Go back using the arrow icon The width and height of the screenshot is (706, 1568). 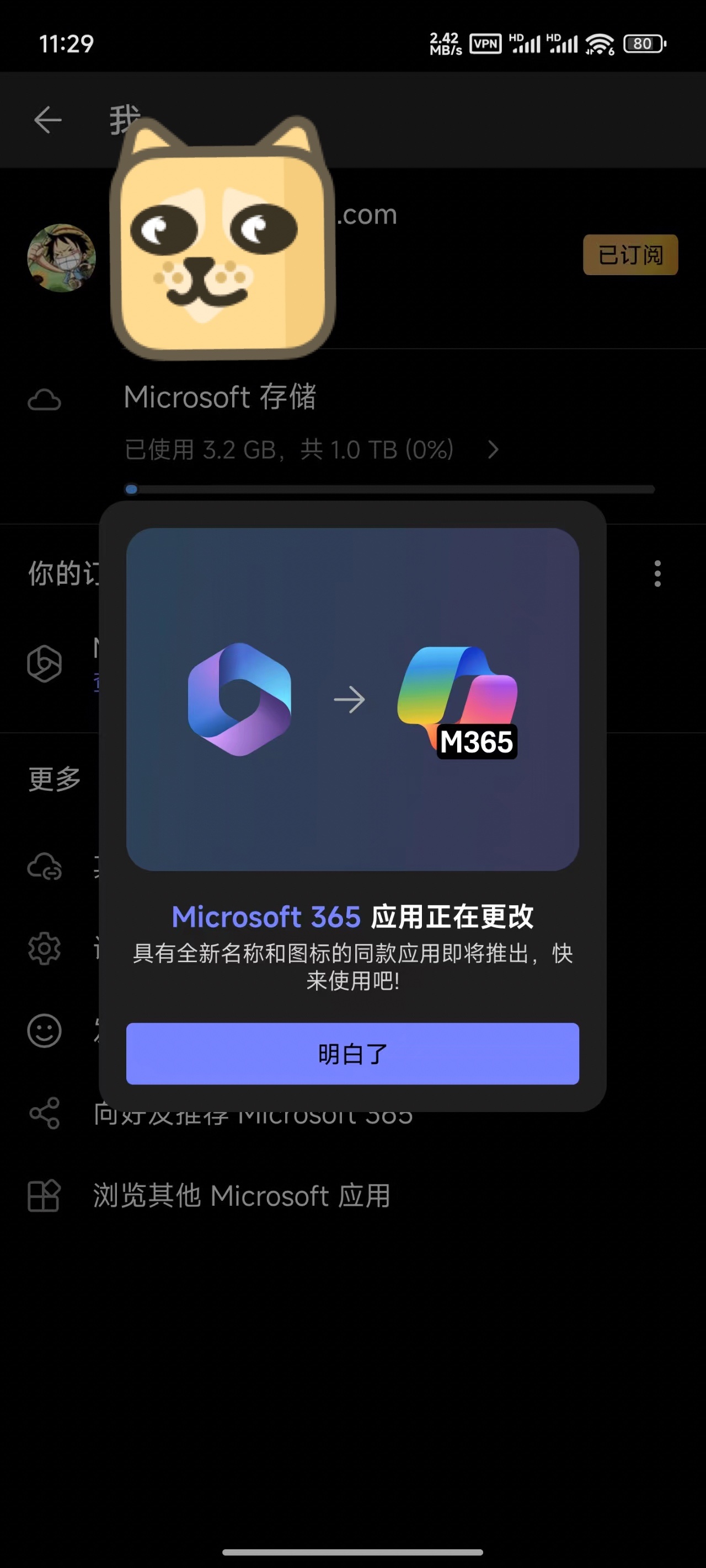47,119
